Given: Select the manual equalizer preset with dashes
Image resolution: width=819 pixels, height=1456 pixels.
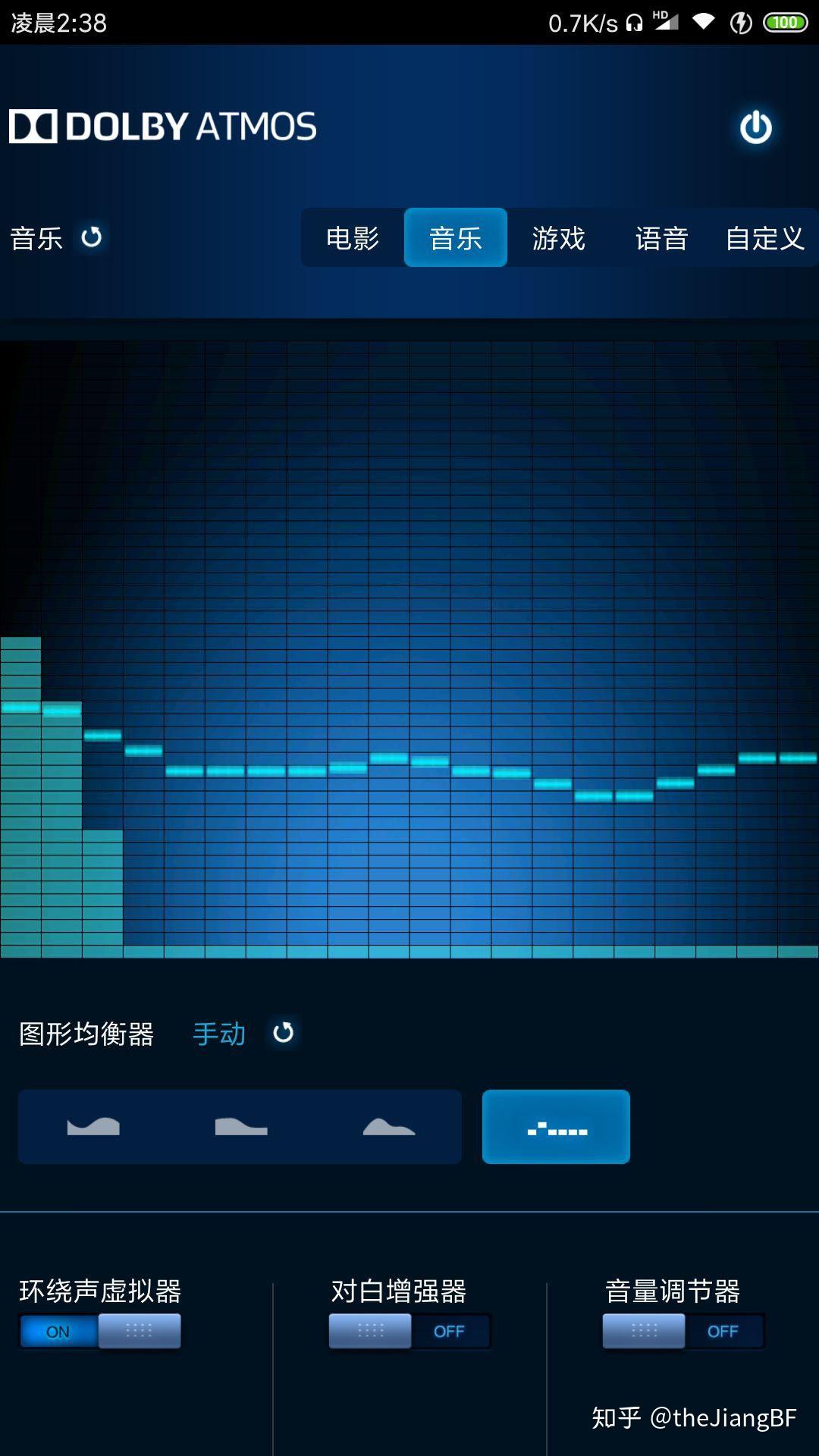Looking at the screenshot, I should [x=556, y=1127].
